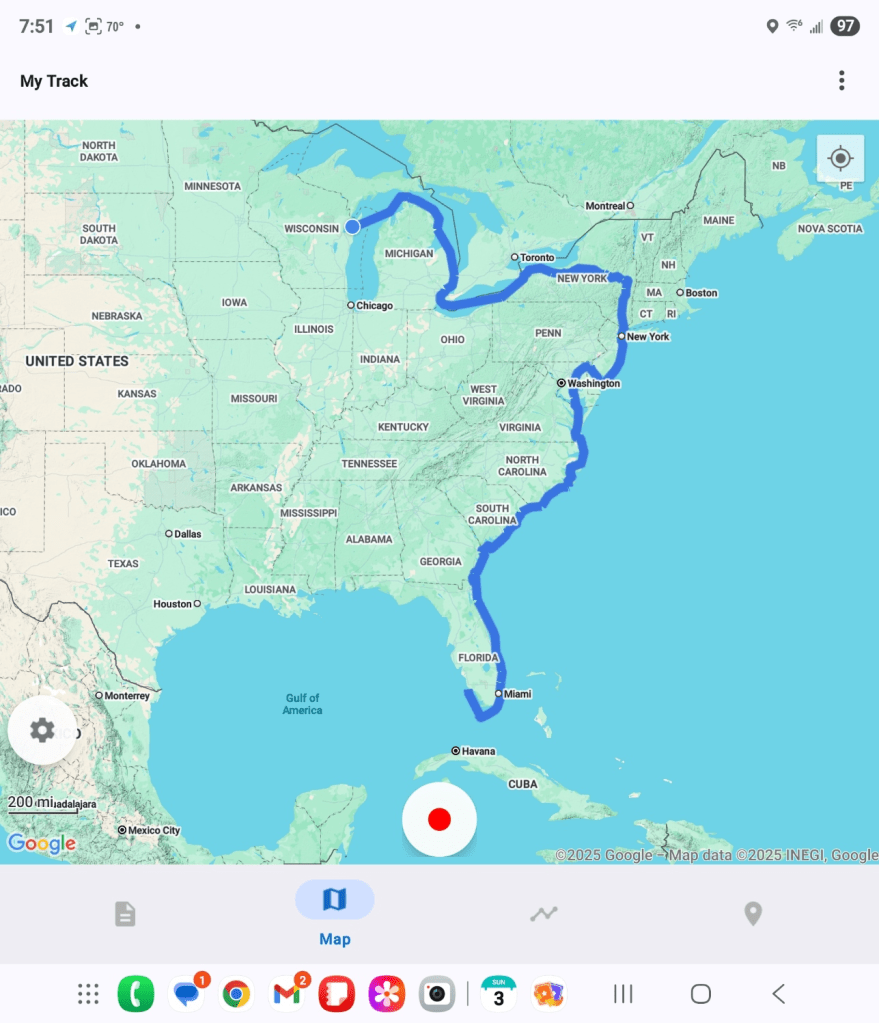Show recent apps

point(623,993)
